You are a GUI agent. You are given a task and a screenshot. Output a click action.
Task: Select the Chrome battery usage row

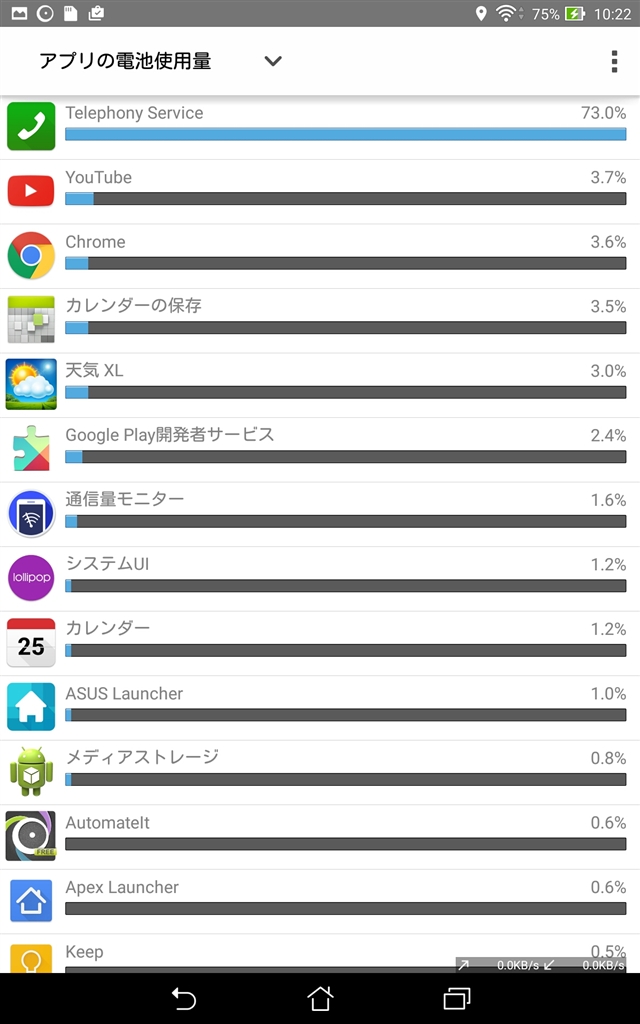[320, 255]
